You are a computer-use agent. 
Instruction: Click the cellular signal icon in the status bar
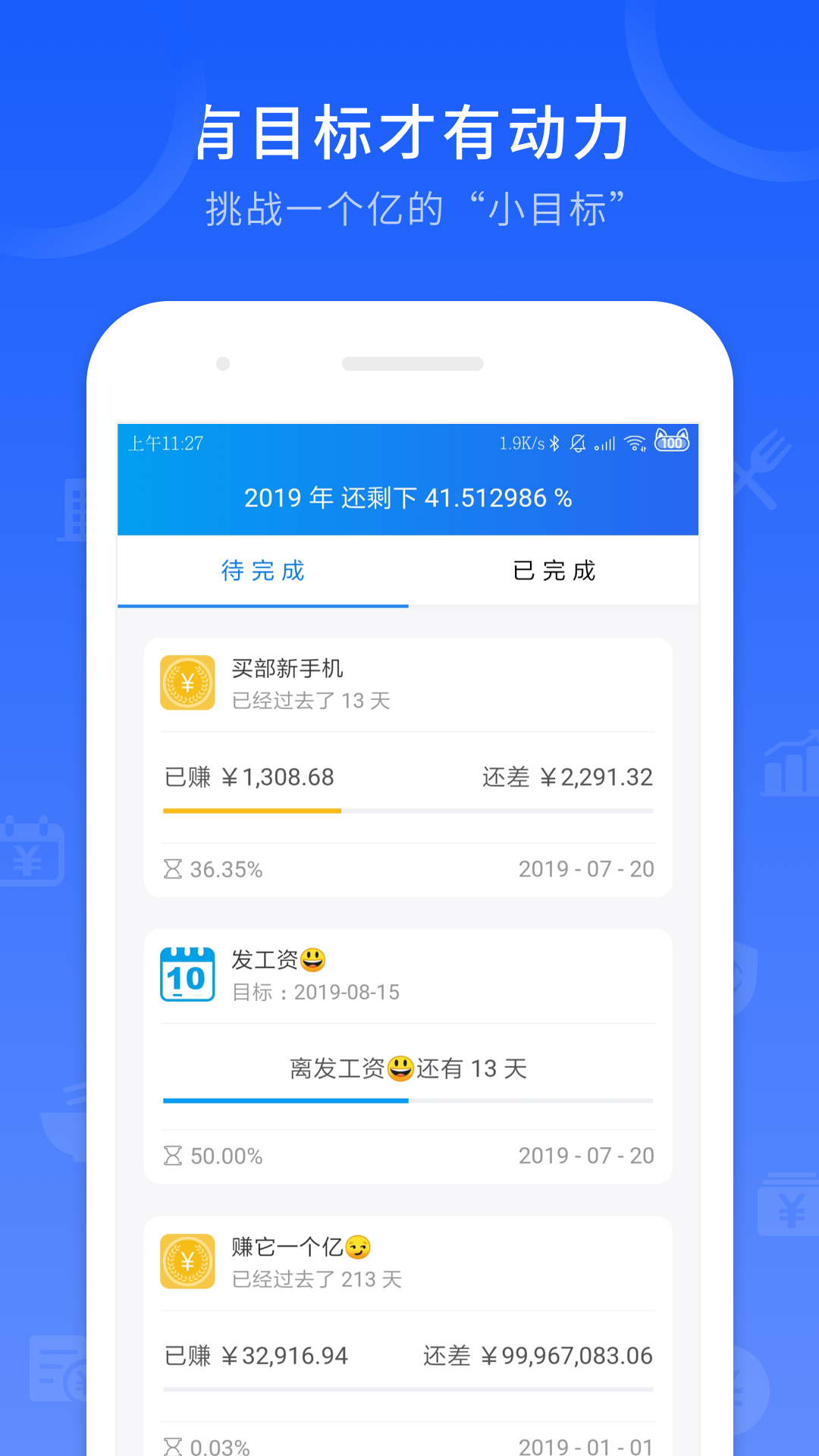coord(604,443)
